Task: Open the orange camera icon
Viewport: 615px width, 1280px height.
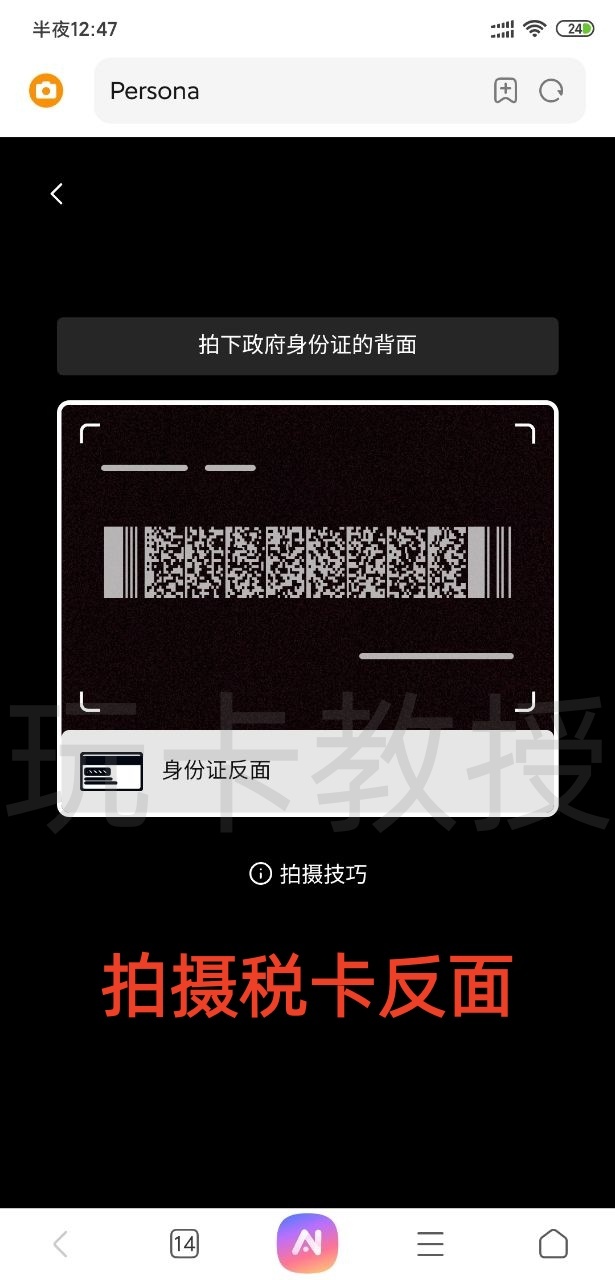Action: [x=46, y=91]
